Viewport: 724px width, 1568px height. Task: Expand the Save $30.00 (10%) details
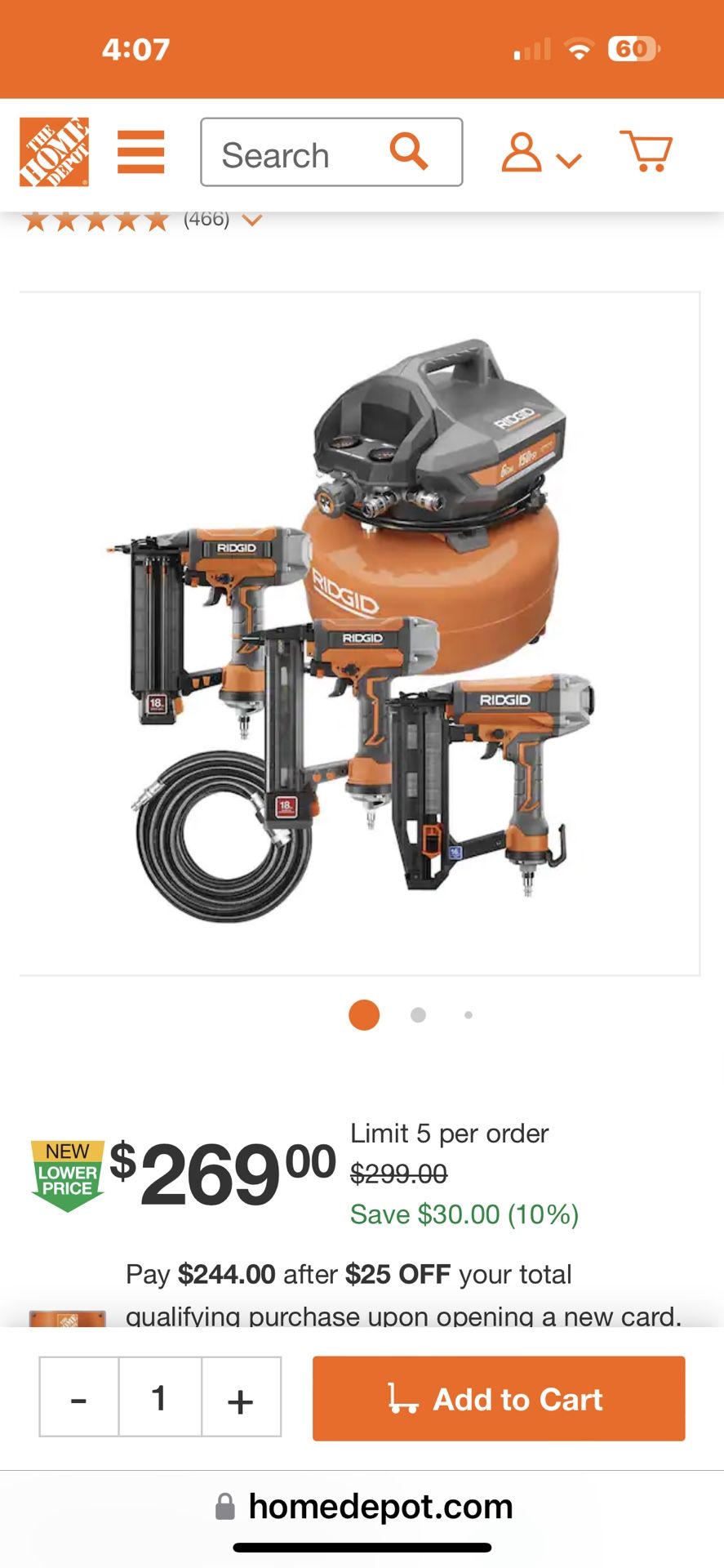tap(464, 1214)
